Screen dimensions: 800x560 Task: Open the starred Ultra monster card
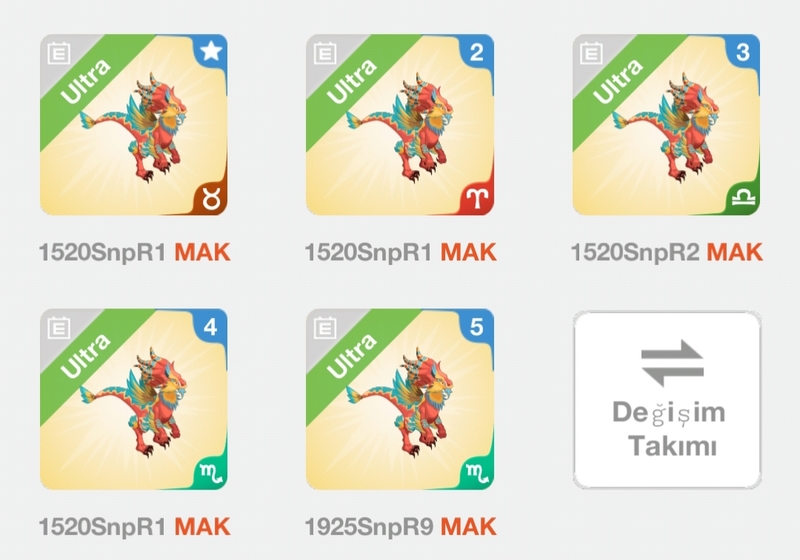click(134, 125)
